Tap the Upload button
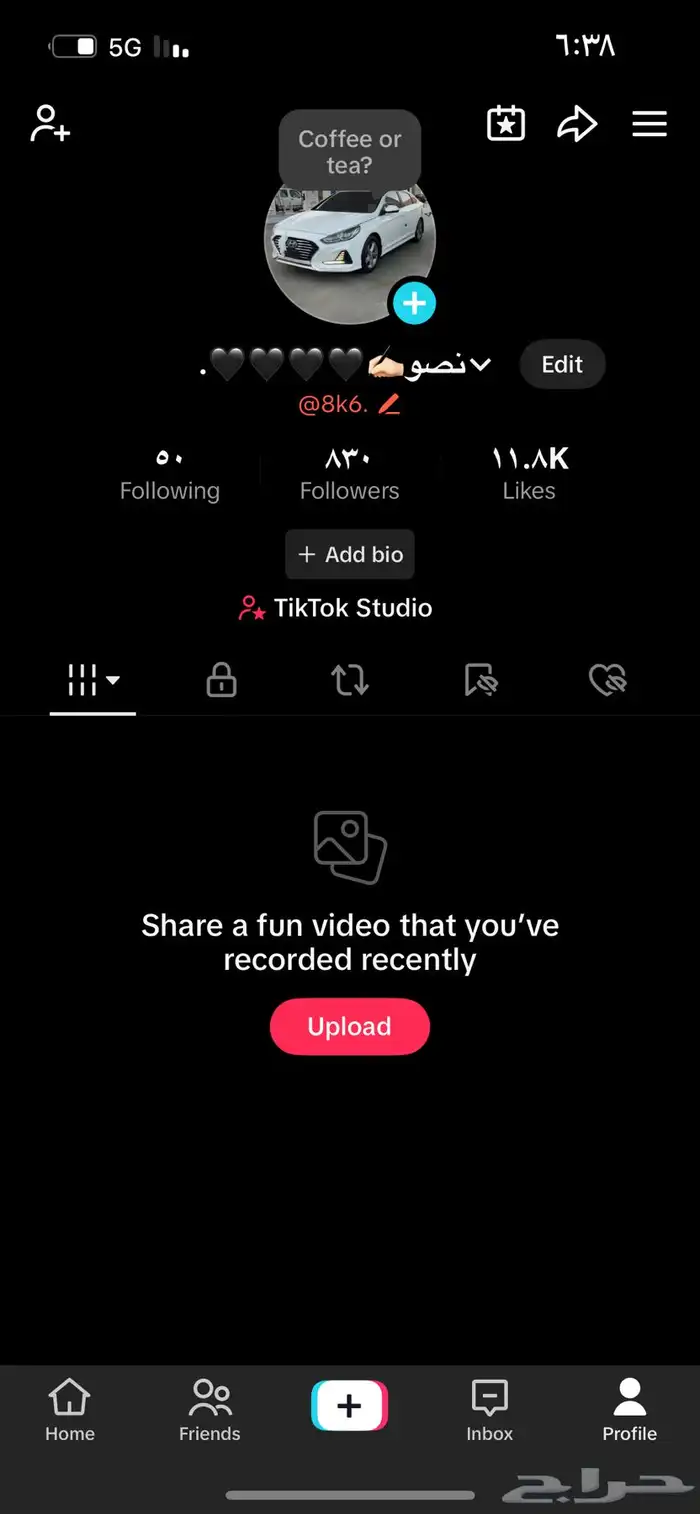 349,1026
